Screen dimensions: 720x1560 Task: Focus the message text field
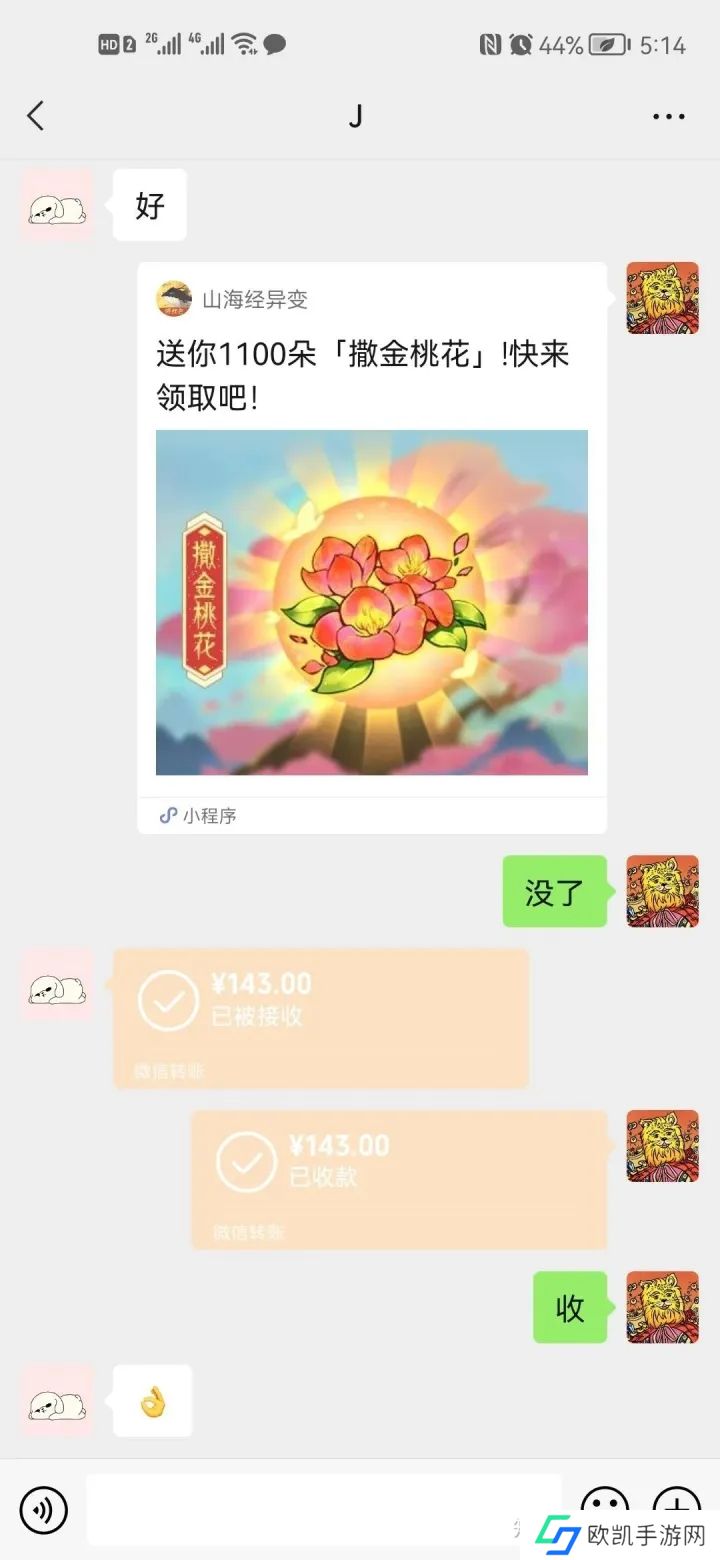point(322,1509)
